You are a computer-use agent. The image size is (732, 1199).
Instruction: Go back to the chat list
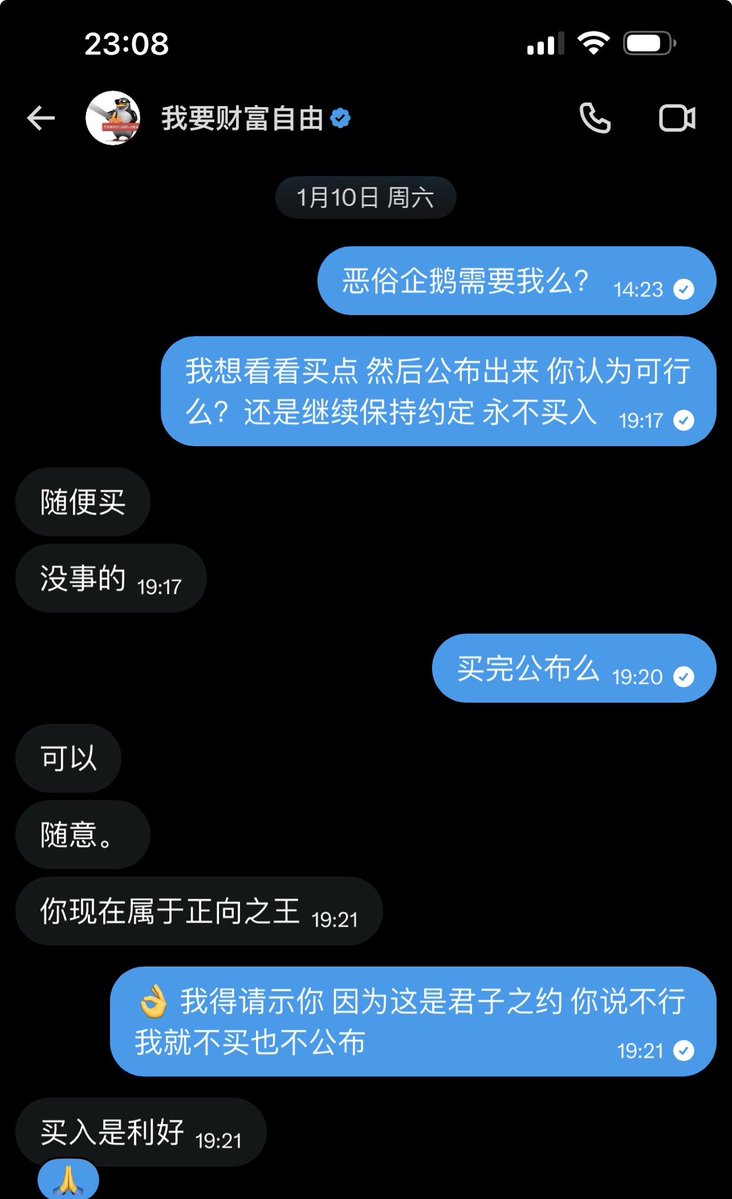[41, 118]
